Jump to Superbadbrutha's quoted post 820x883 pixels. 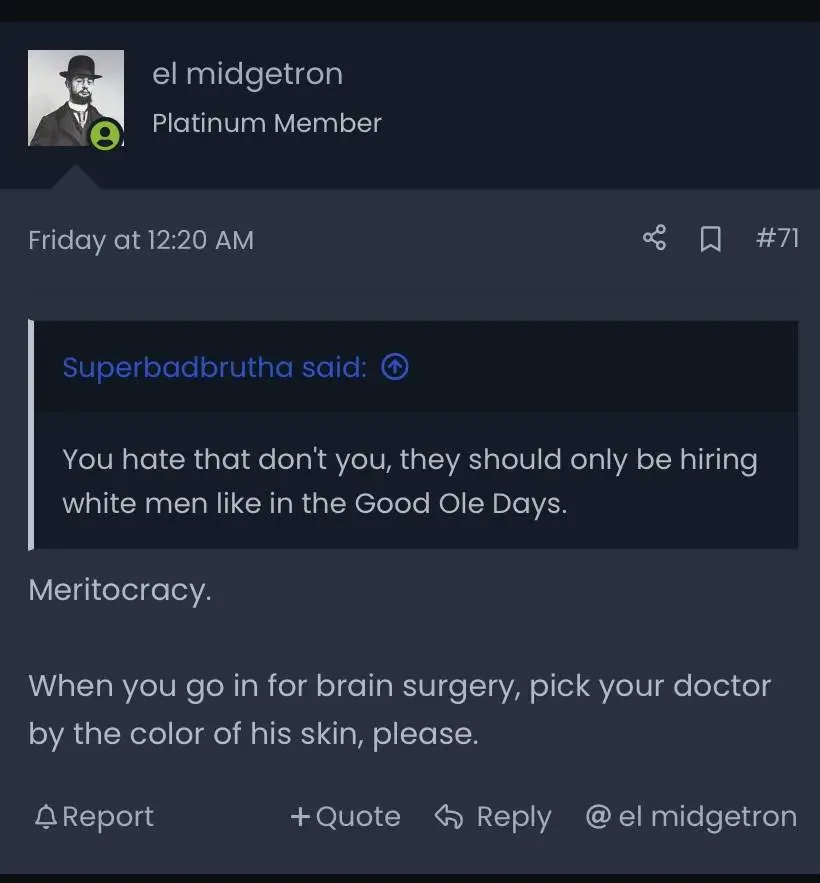[396, 368]
